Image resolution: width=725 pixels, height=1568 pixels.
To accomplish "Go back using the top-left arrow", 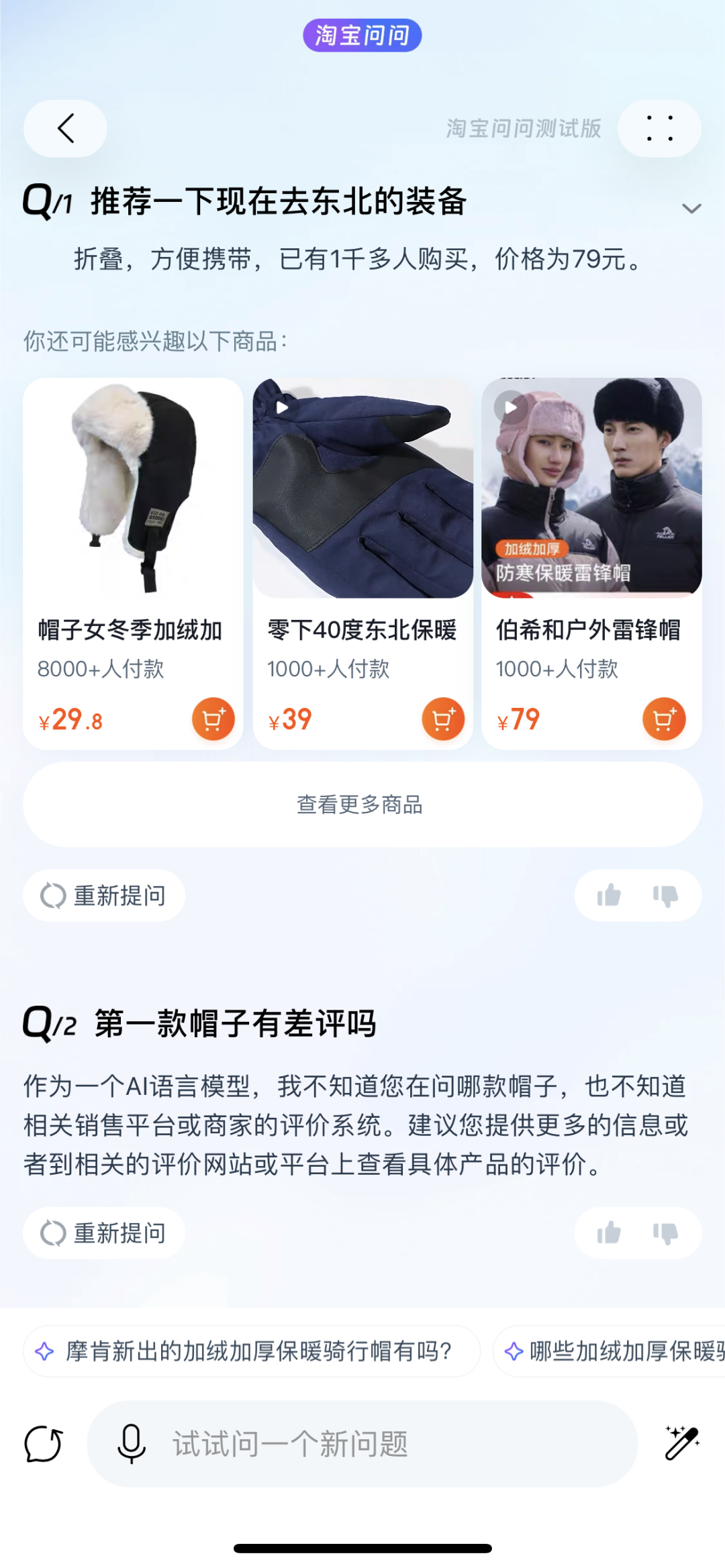I will click(x=65, y=128).
